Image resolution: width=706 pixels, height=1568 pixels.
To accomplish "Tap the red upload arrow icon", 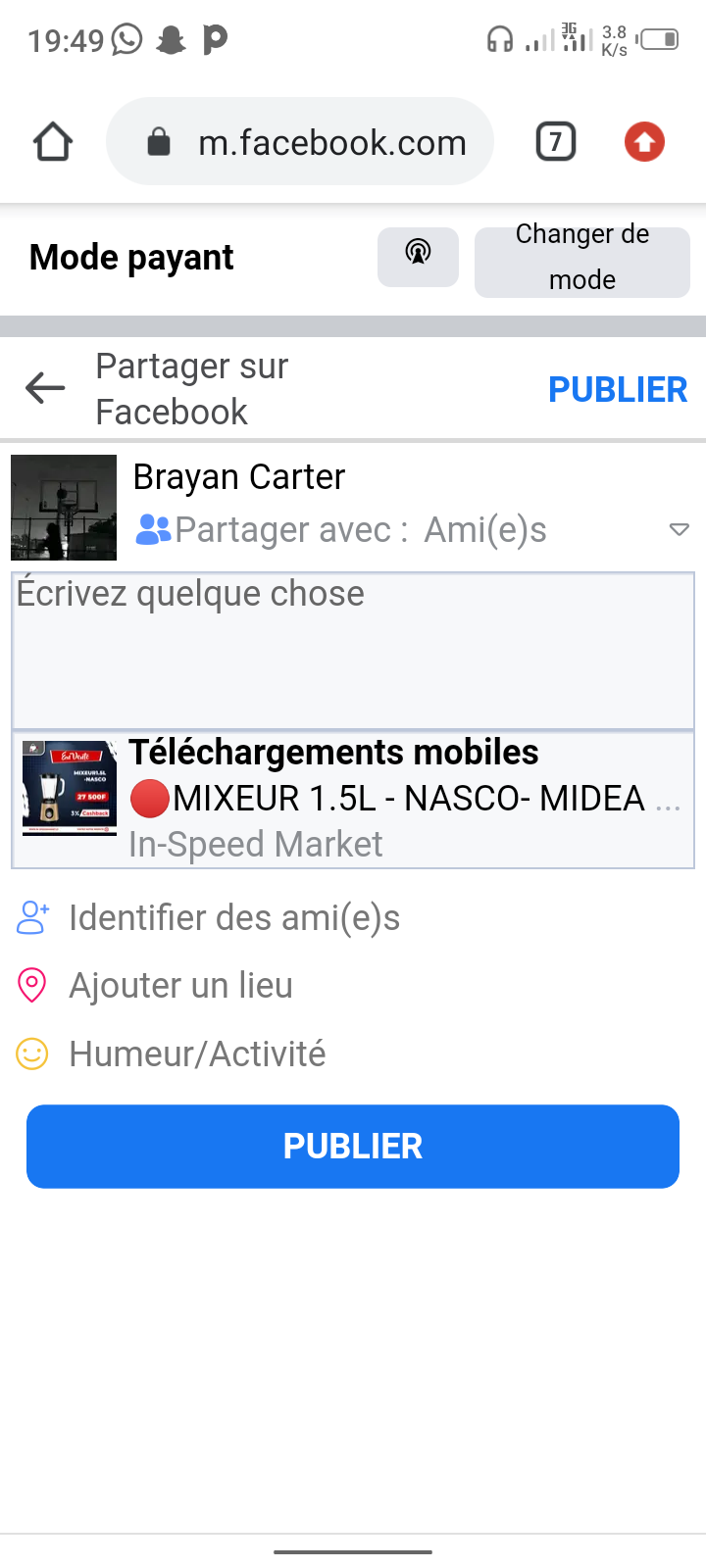I will point(644,142).
